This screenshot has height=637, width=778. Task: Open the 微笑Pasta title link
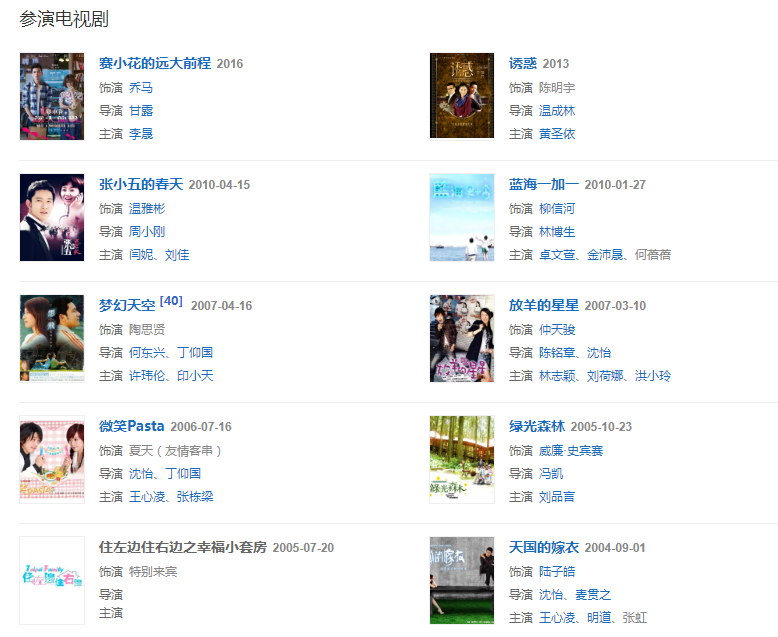[x=131, y=426]
